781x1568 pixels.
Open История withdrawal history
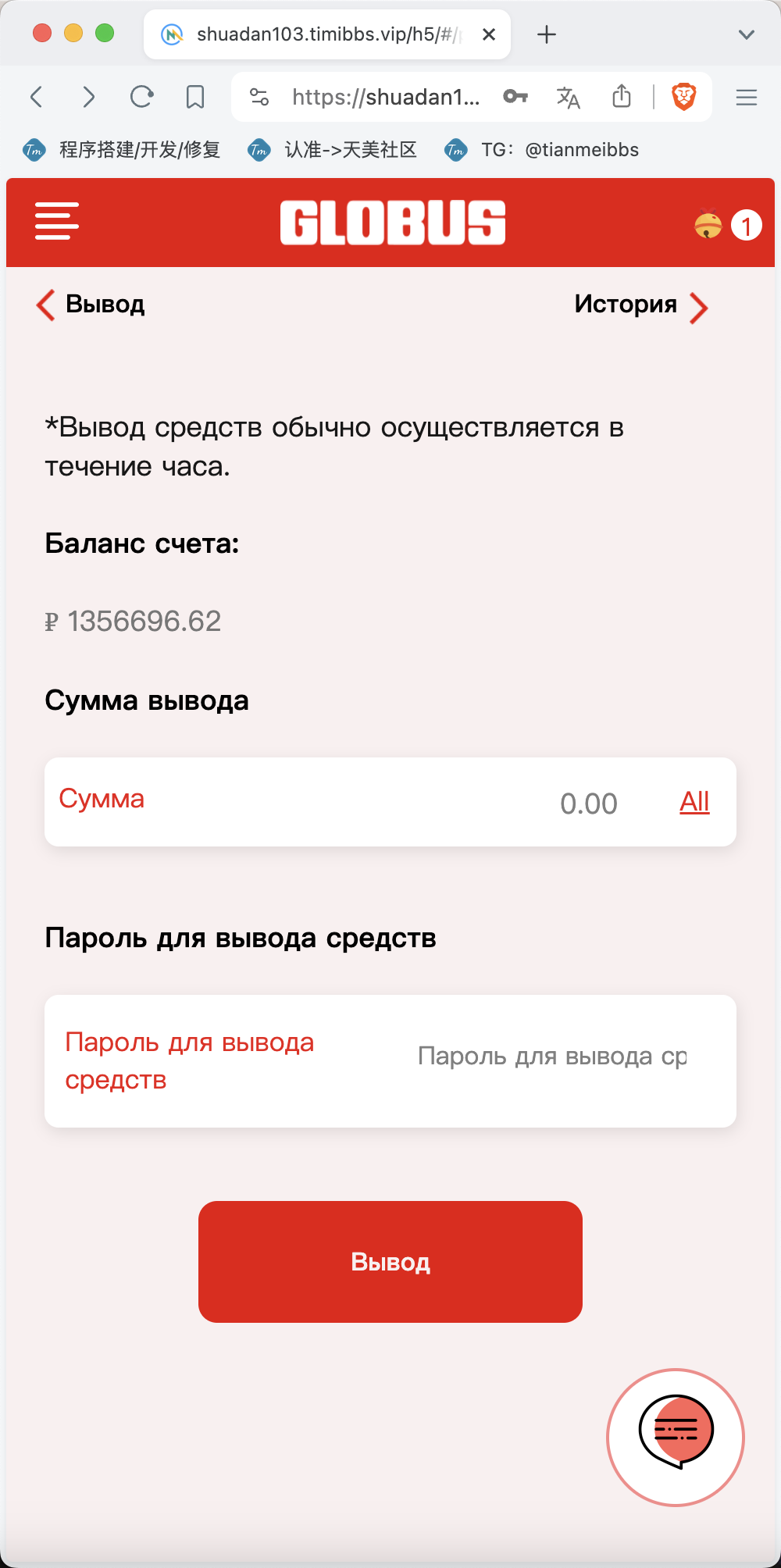click(641, 305)
